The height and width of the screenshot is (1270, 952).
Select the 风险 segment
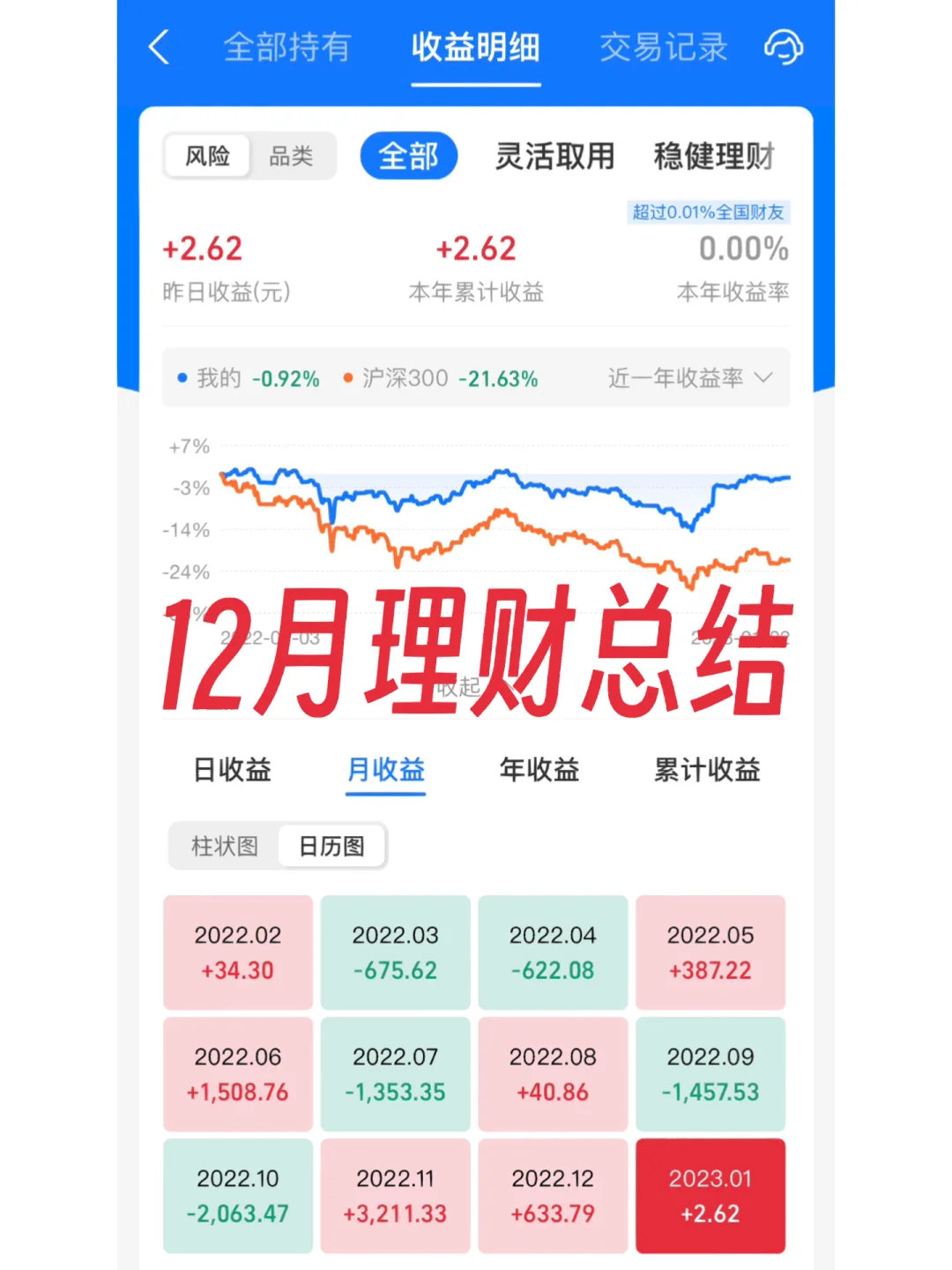point(206,155)
